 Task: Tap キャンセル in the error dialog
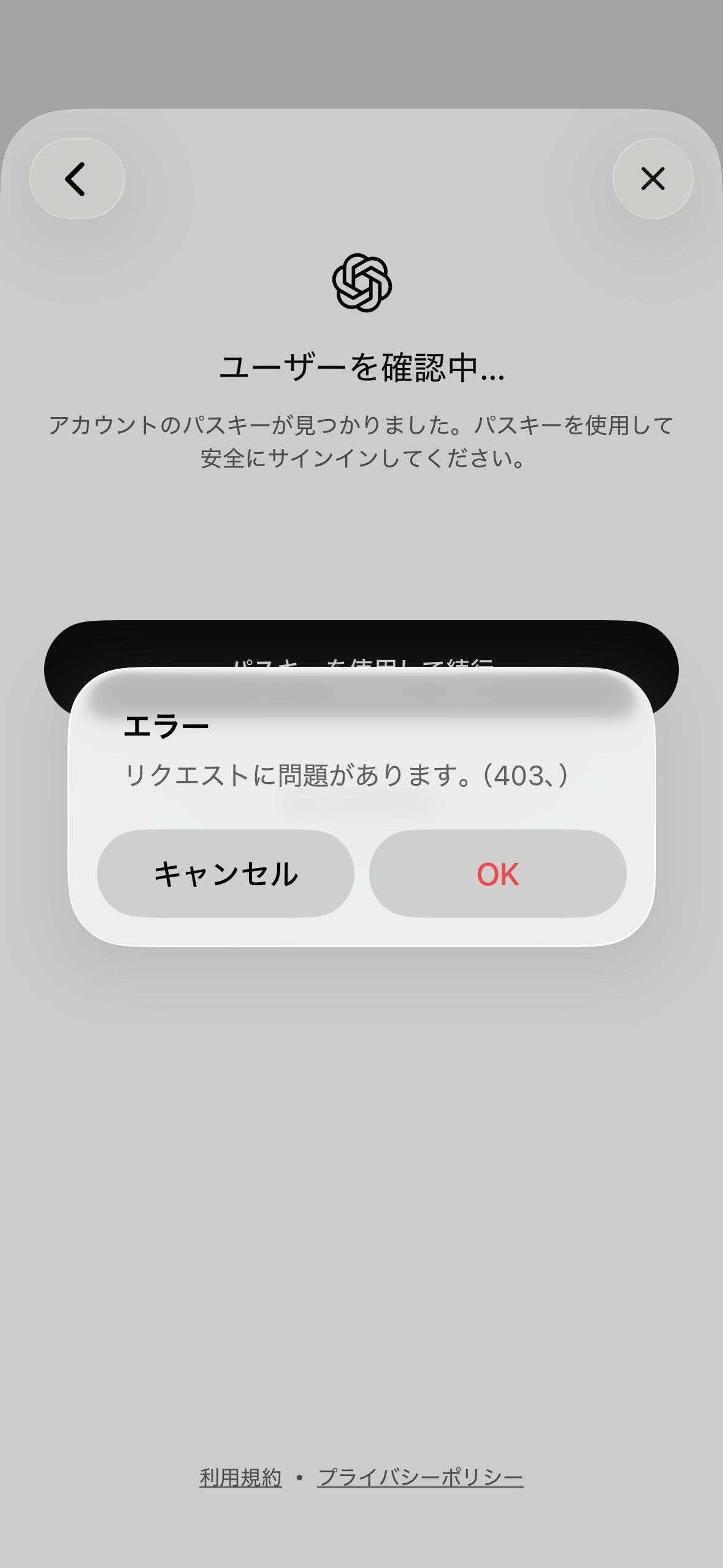(x=225, y=874)
